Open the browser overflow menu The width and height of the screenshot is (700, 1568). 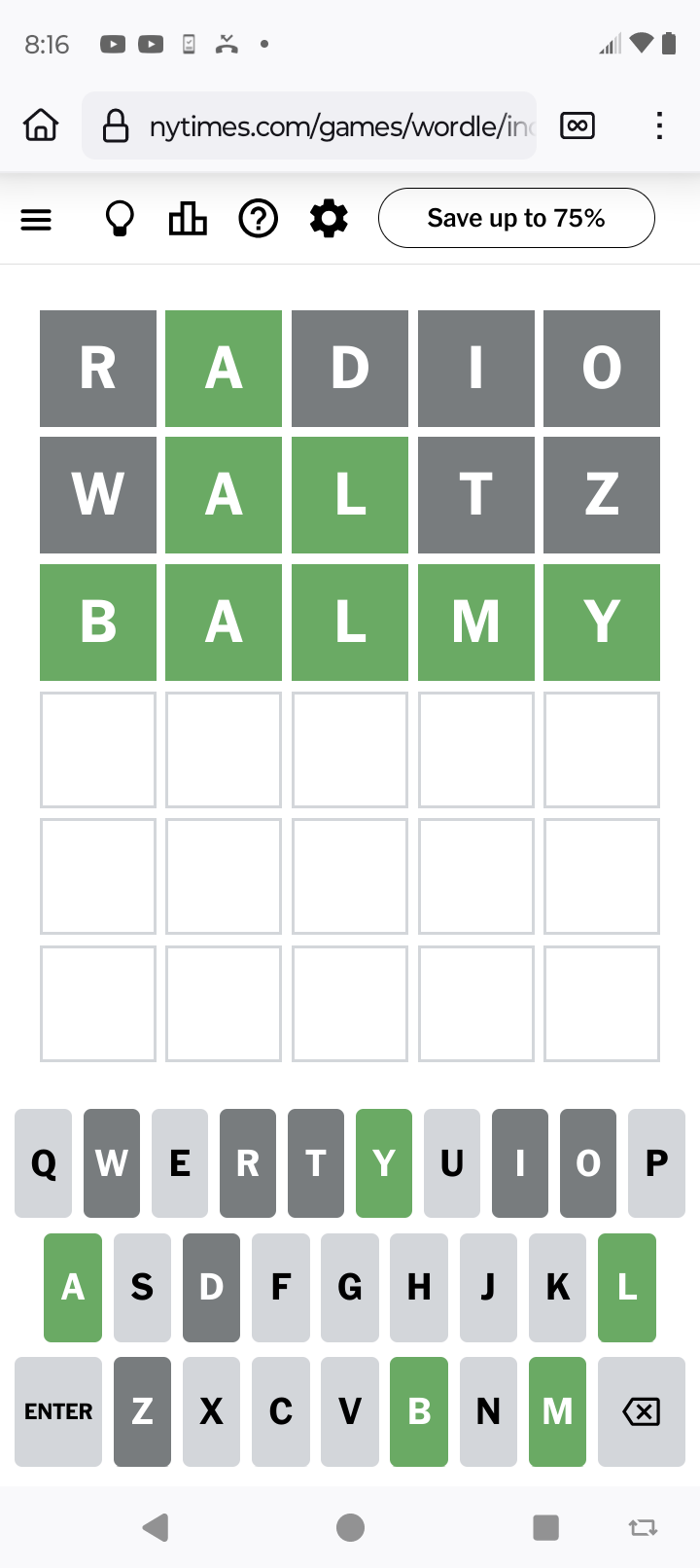click(x=659, y=125)
